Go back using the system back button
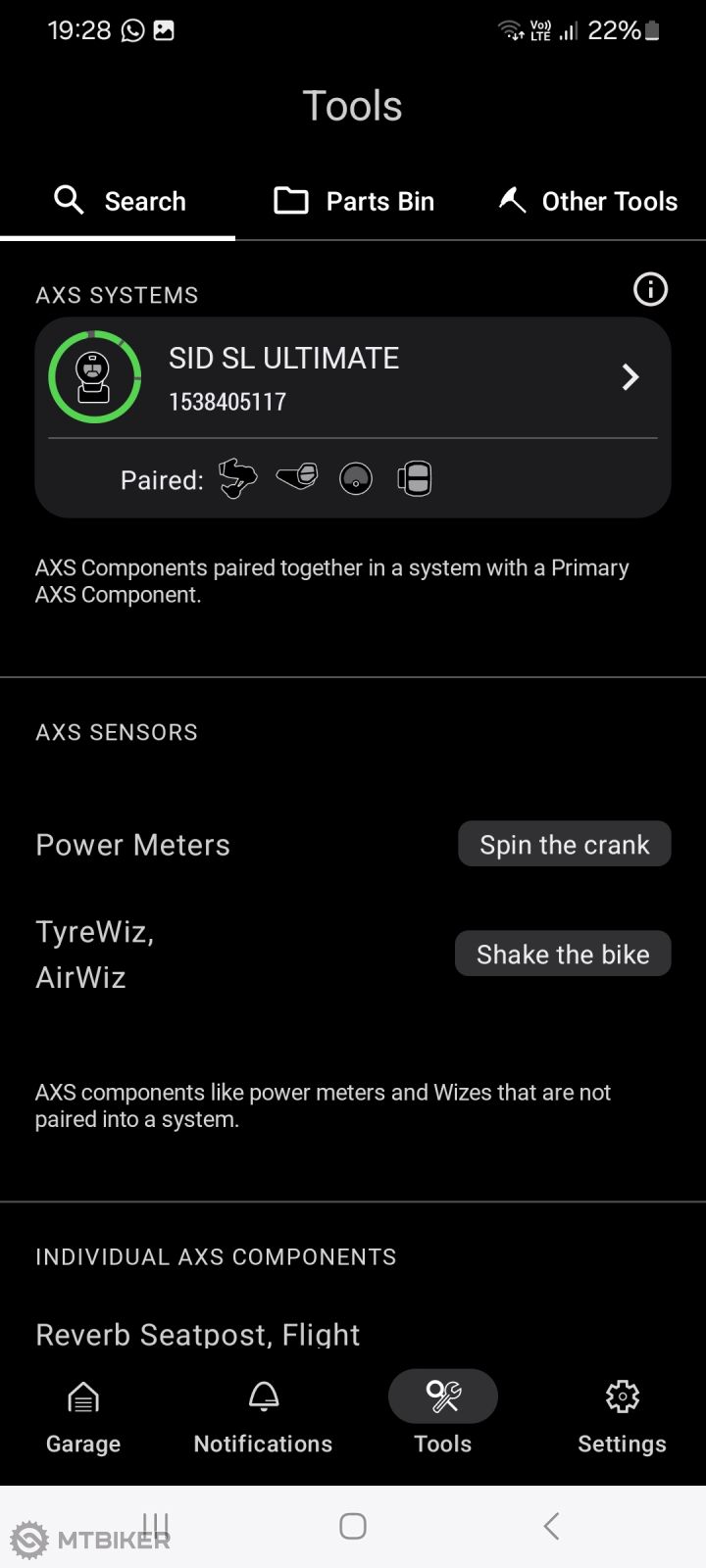The image size is (706, 1568). coord(551,1526)
